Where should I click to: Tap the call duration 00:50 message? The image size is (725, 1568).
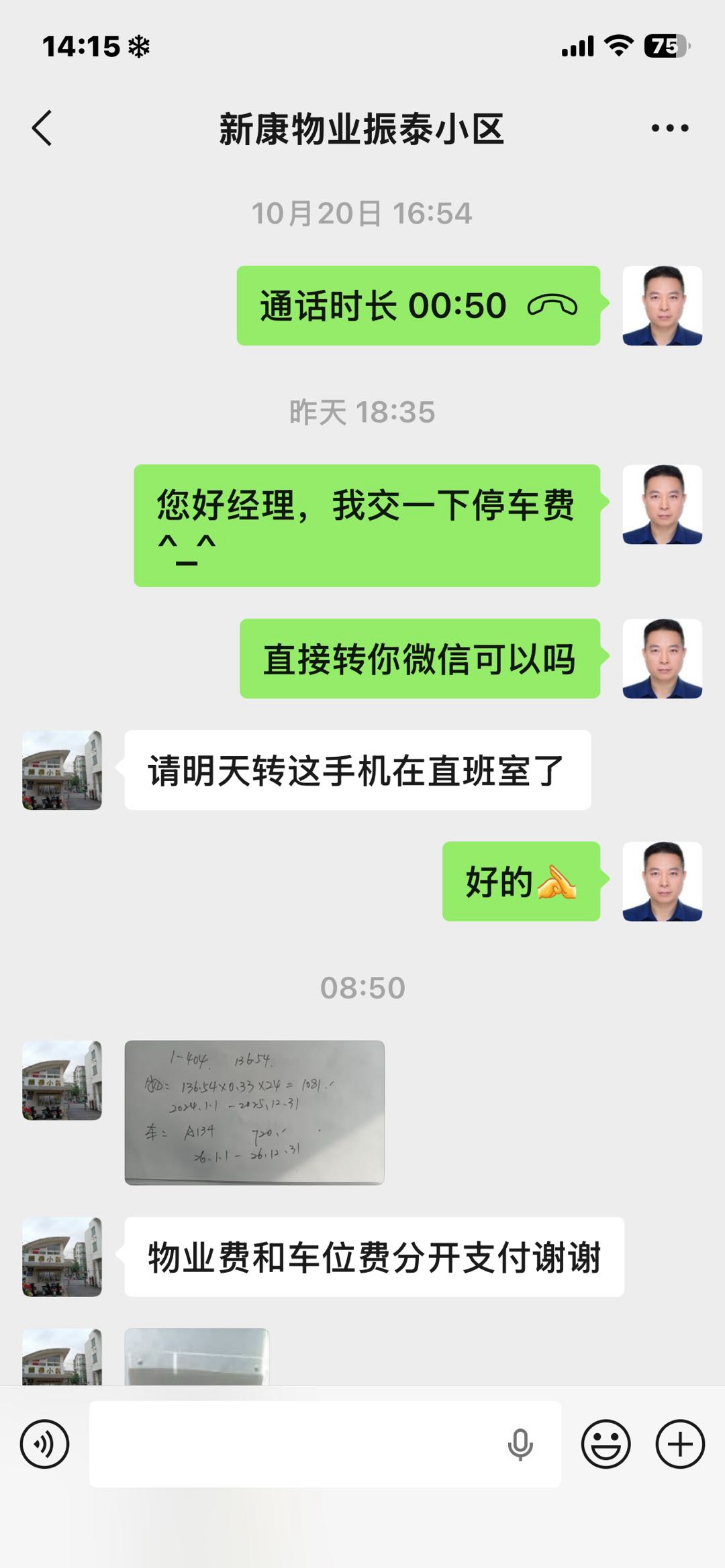click(418, 306)
